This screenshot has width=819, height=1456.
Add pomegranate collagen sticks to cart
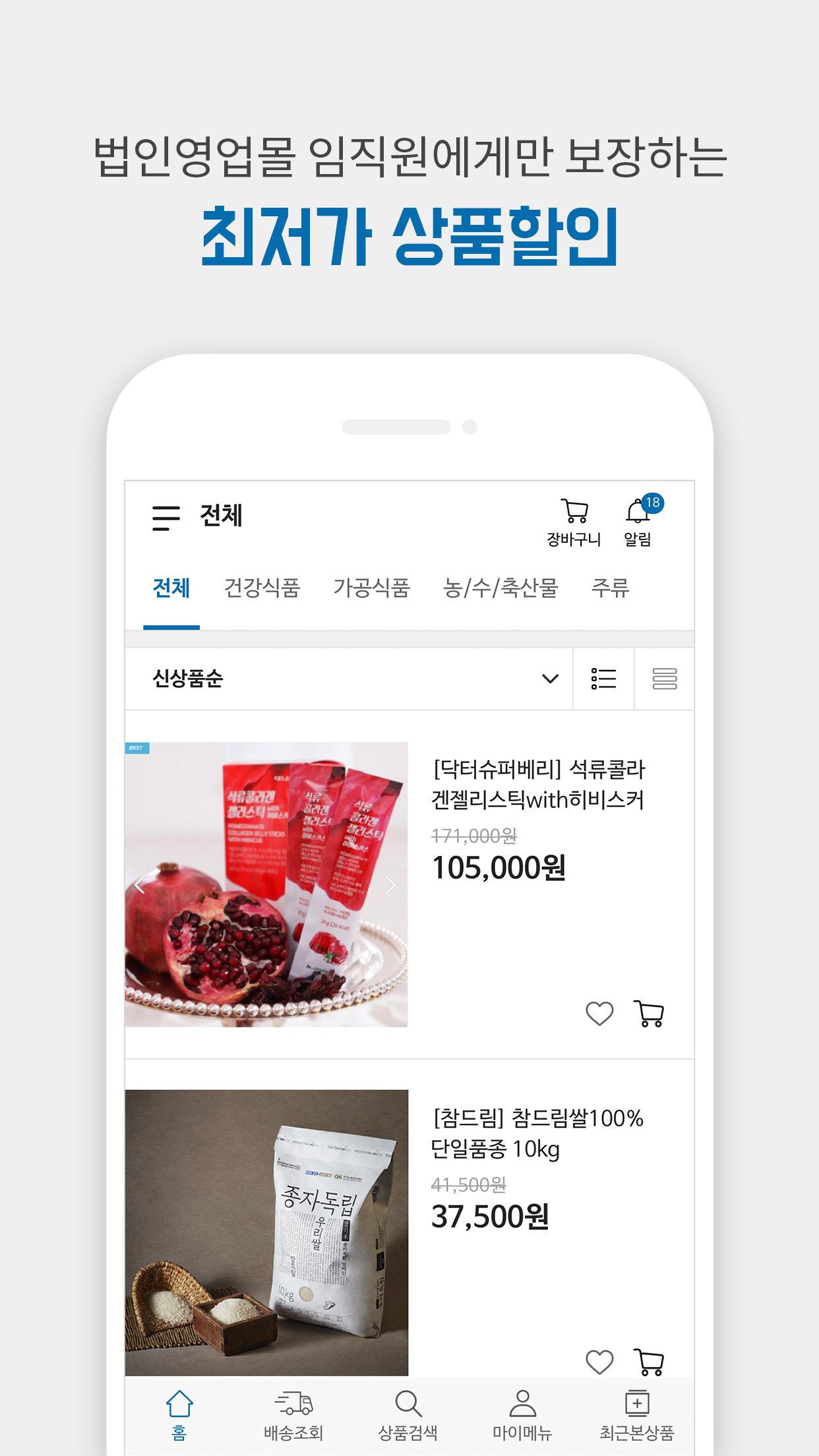pyautogui.click(x=649, y=1014)
